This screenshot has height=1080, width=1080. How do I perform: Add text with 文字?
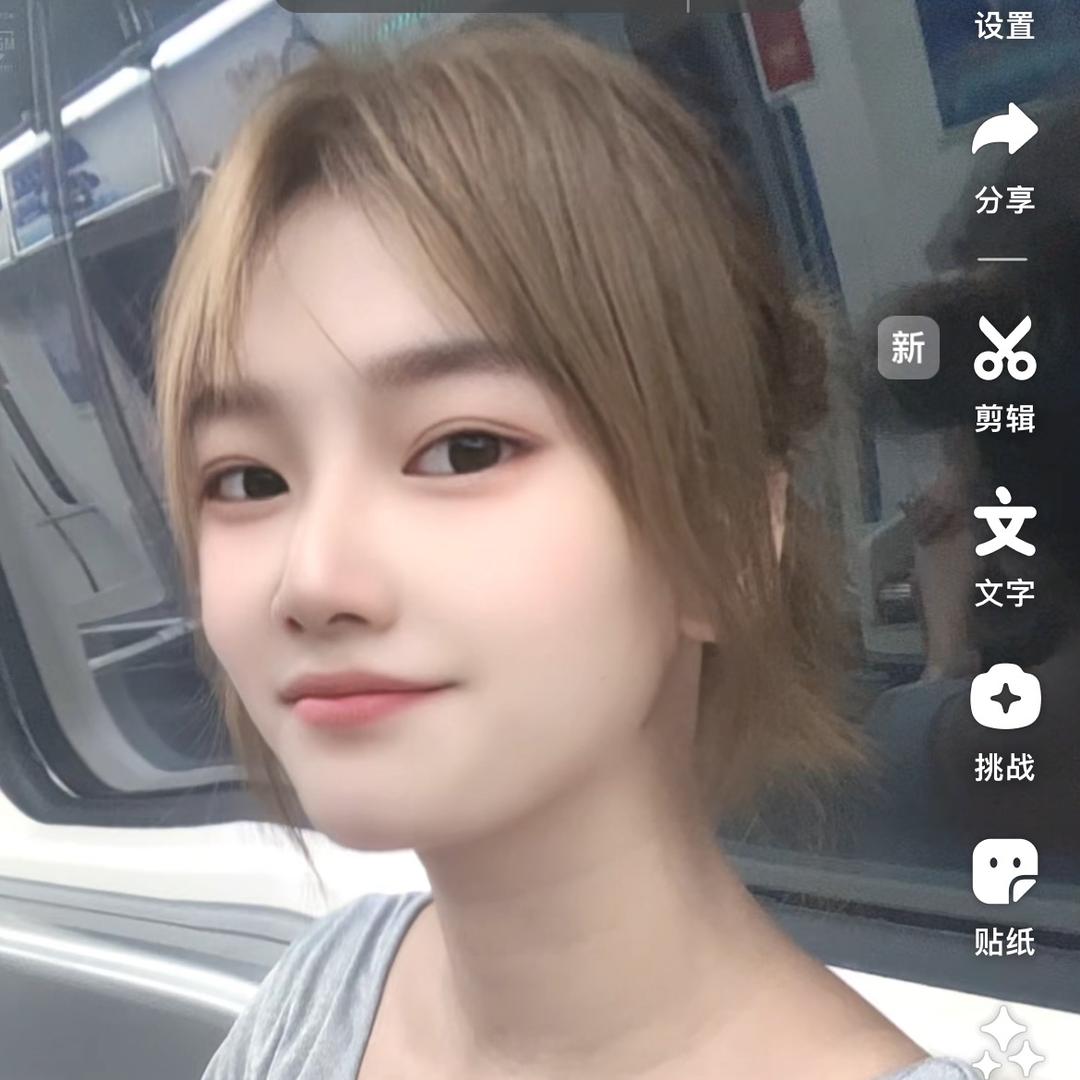[1004, 545]
